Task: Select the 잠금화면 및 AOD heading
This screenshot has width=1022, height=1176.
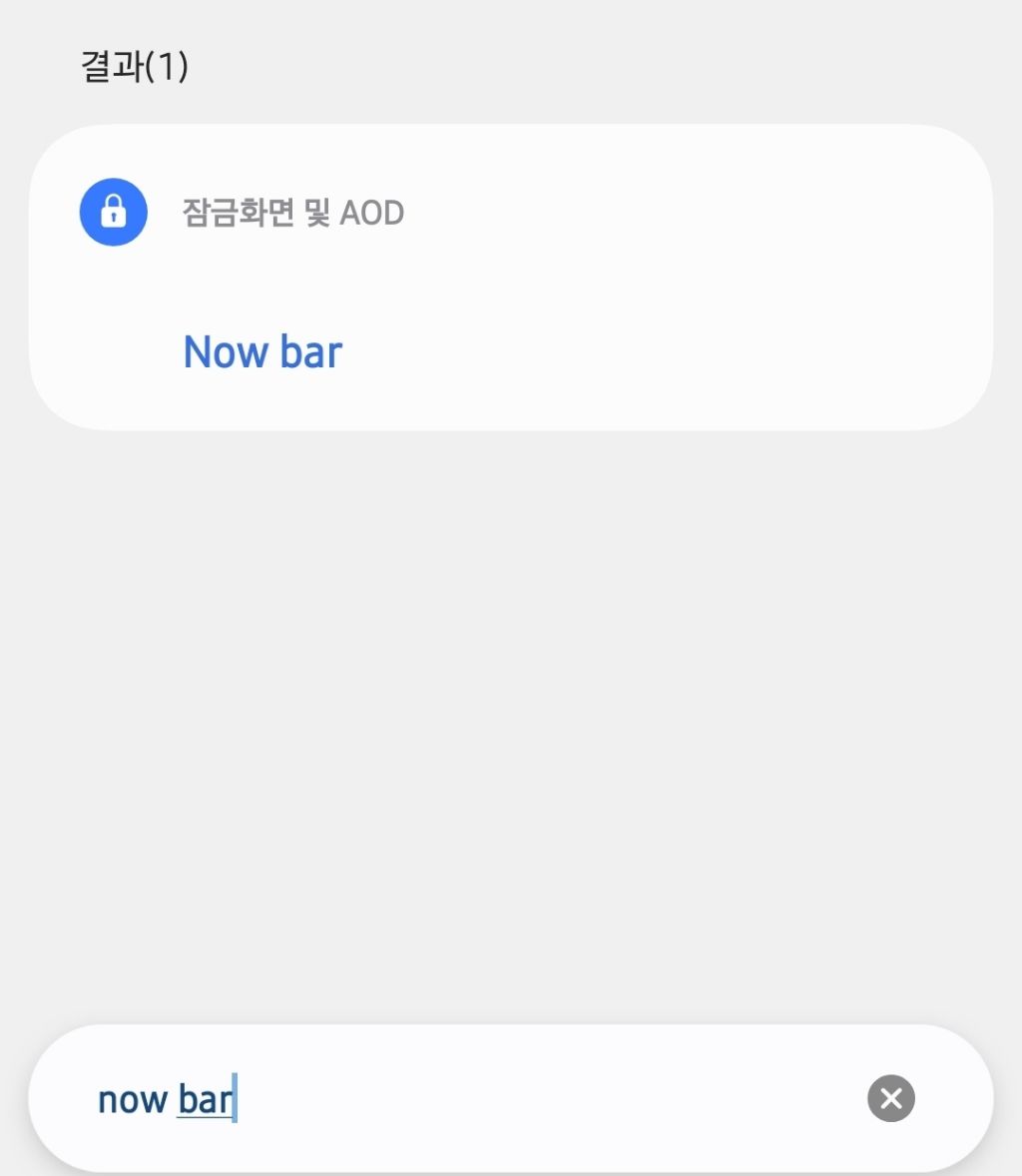Action: 292,213
